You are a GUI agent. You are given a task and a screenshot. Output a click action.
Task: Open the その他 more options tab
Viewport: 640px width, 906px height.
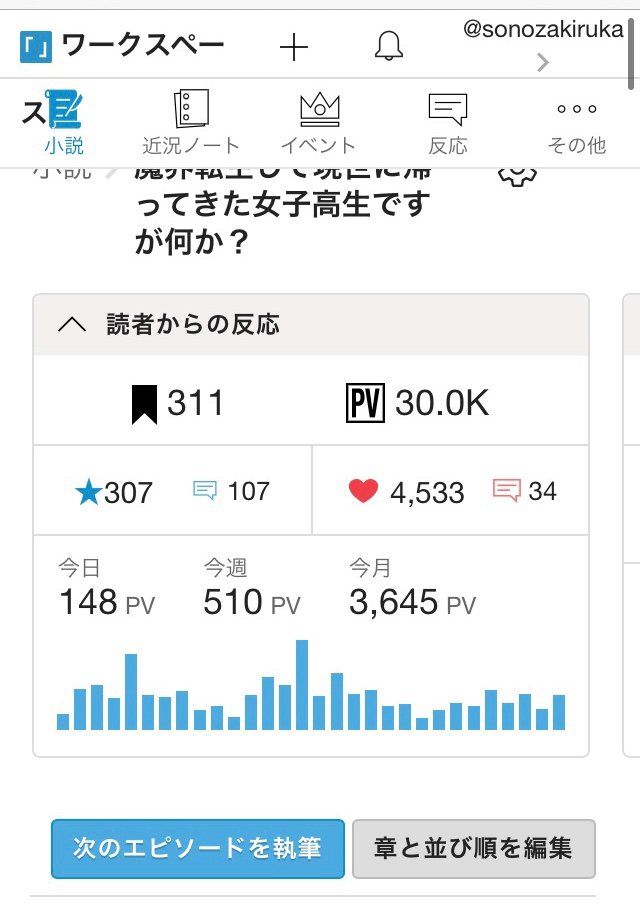coord(576,124)
